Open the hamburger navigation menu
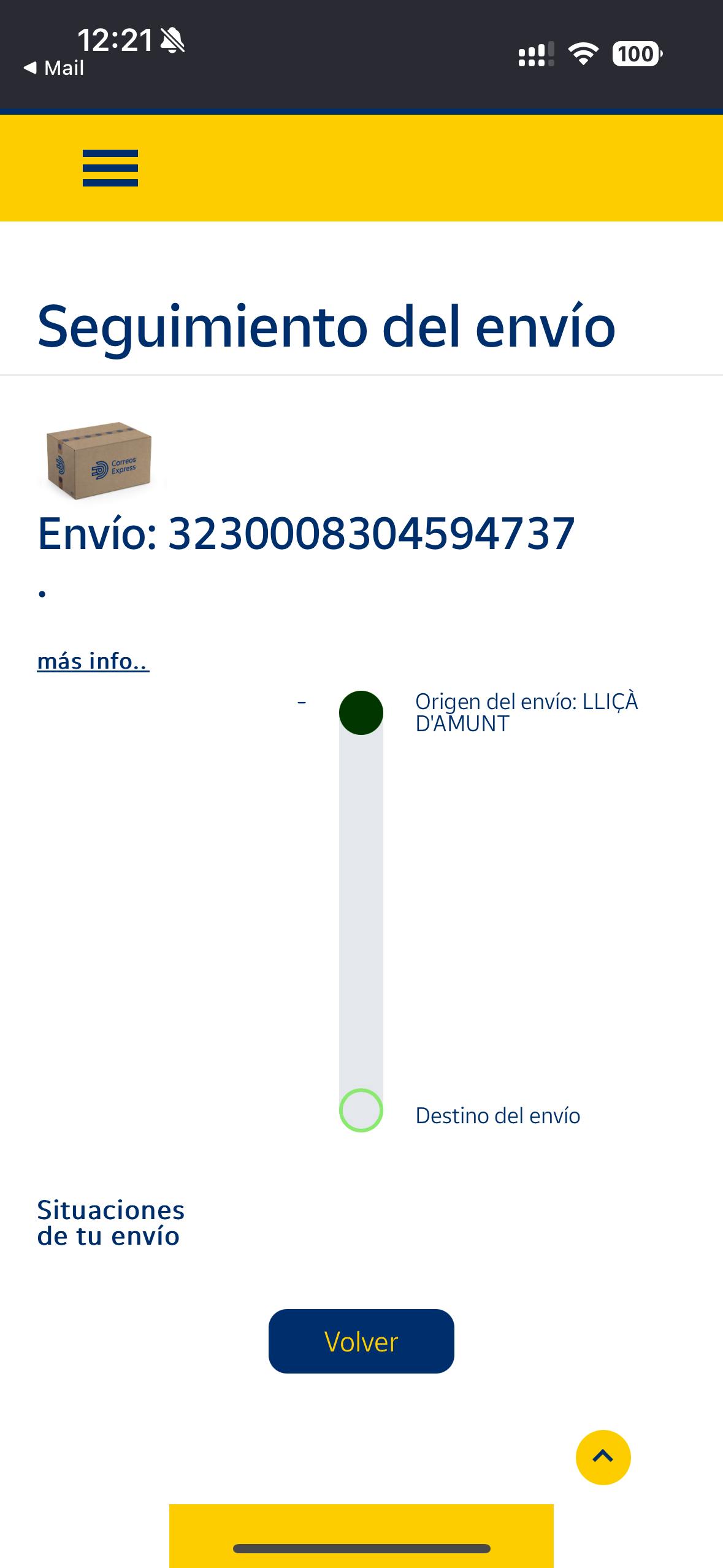The width and height of the screenshot is (723, 1568). click(110, 168)
